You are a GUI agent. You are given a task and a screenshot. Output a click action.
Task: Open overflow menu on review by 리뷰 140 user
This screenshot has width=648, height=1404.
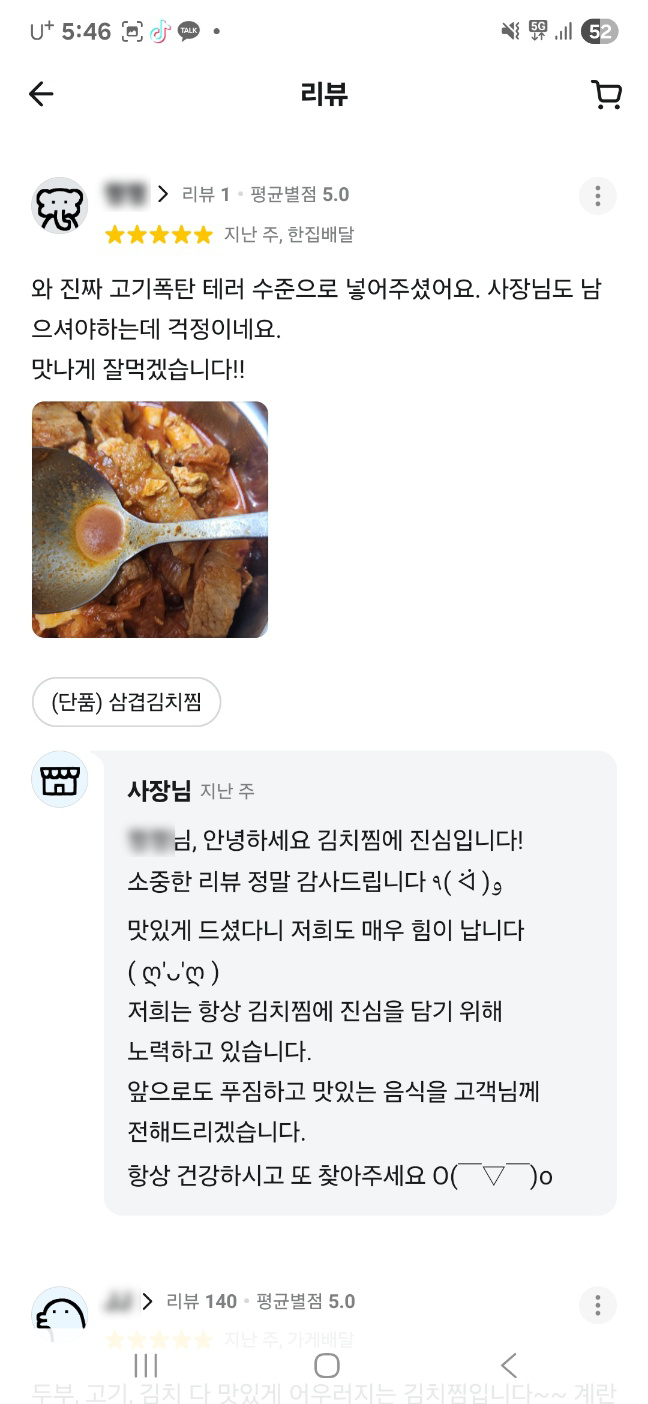[597, 1305]
